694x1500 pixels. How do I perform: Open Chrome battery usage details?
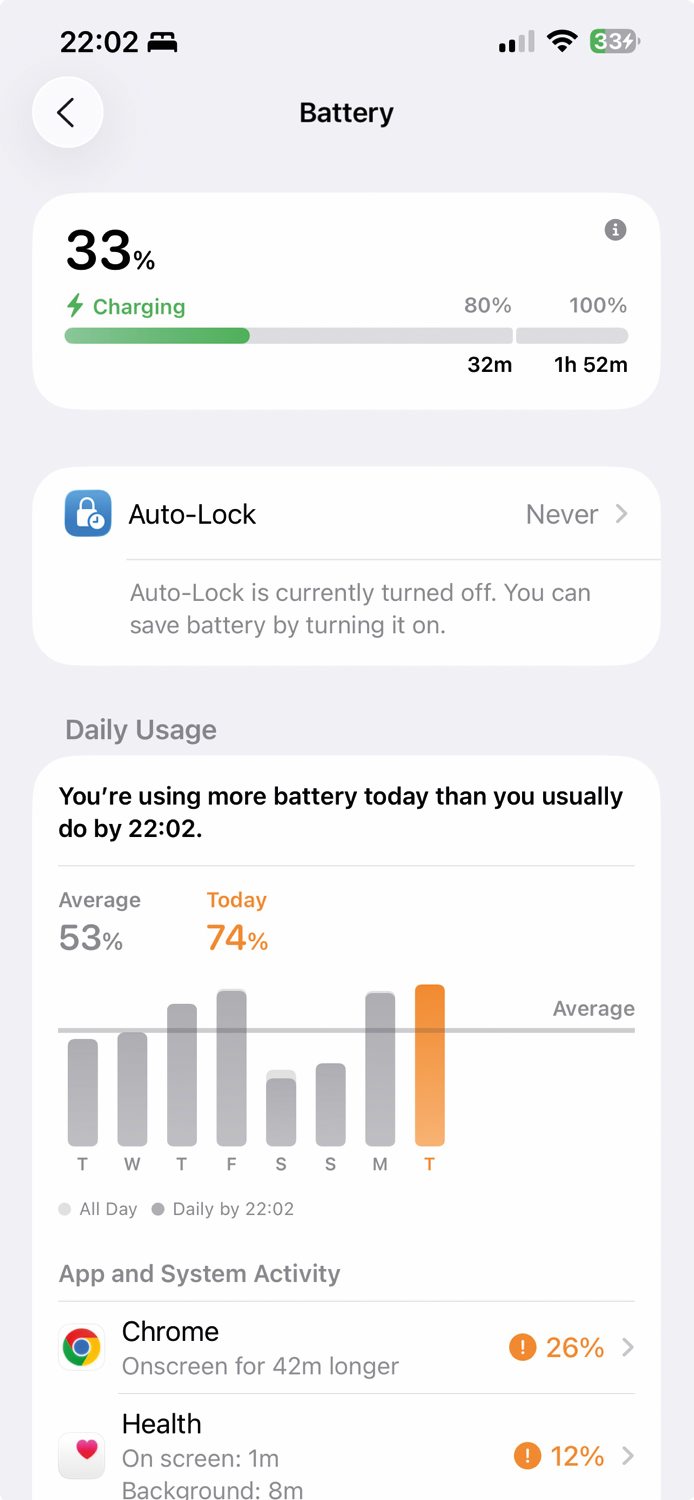pos(346,1348)
